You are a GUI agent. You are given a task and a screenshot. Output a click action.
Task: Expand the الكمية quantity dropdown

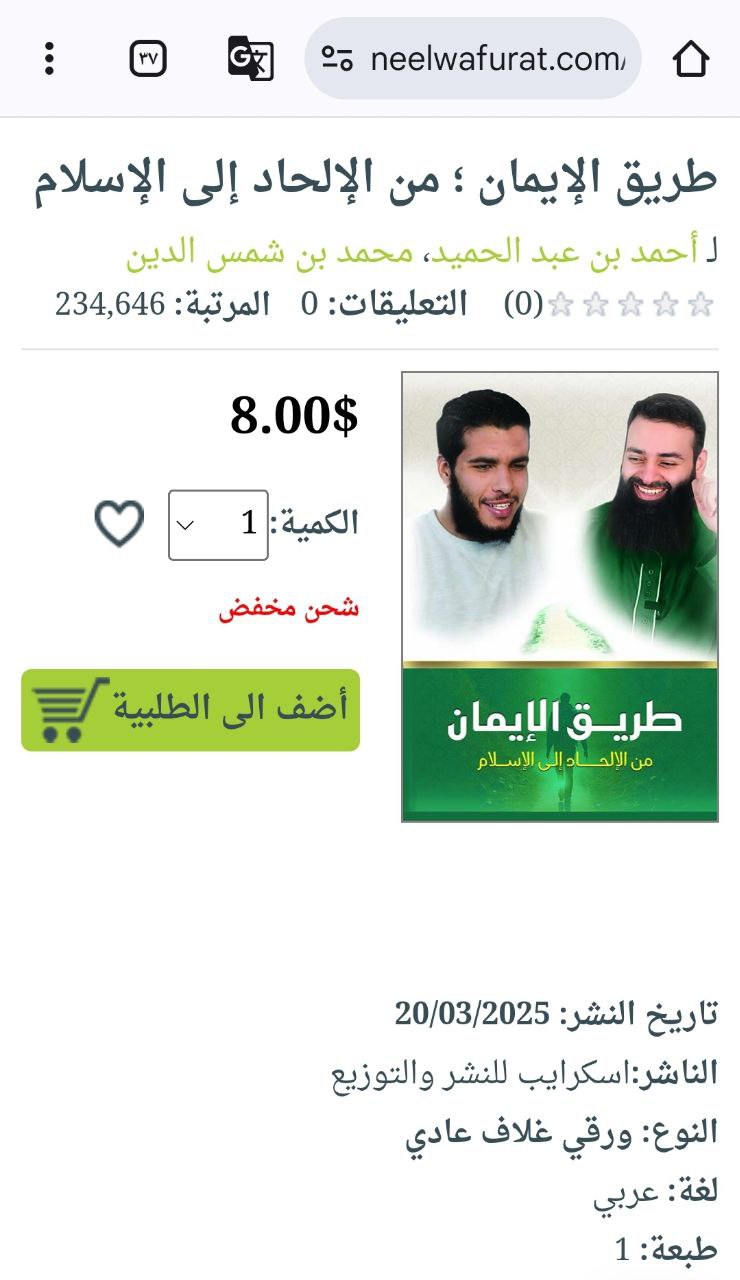(218, 524)
